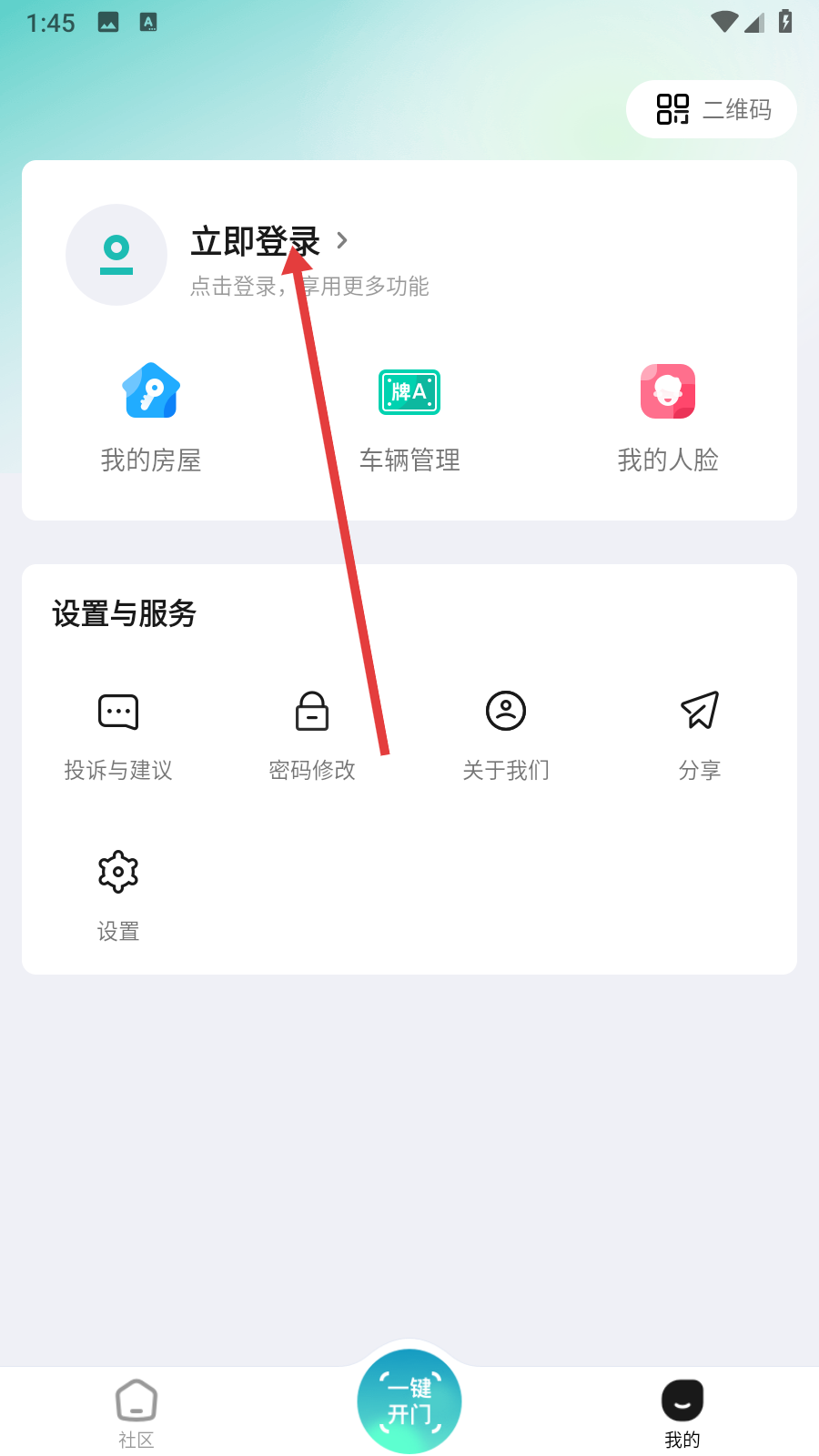Open 我的房屋
The image size is (819, 1456).
(x=151, y=419)
